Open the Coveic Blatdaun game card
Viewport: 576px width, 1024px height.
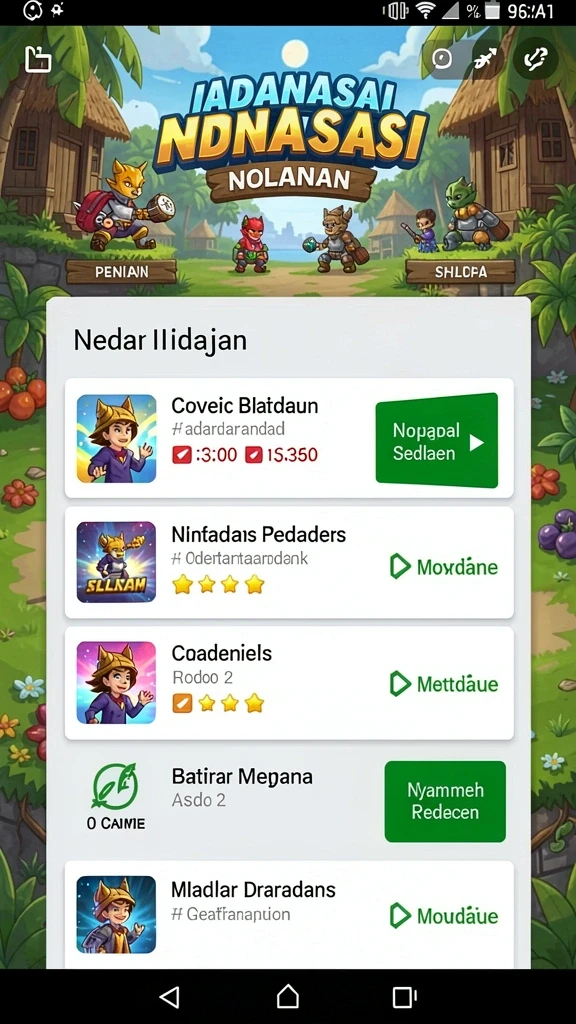(x=289, y=438)
